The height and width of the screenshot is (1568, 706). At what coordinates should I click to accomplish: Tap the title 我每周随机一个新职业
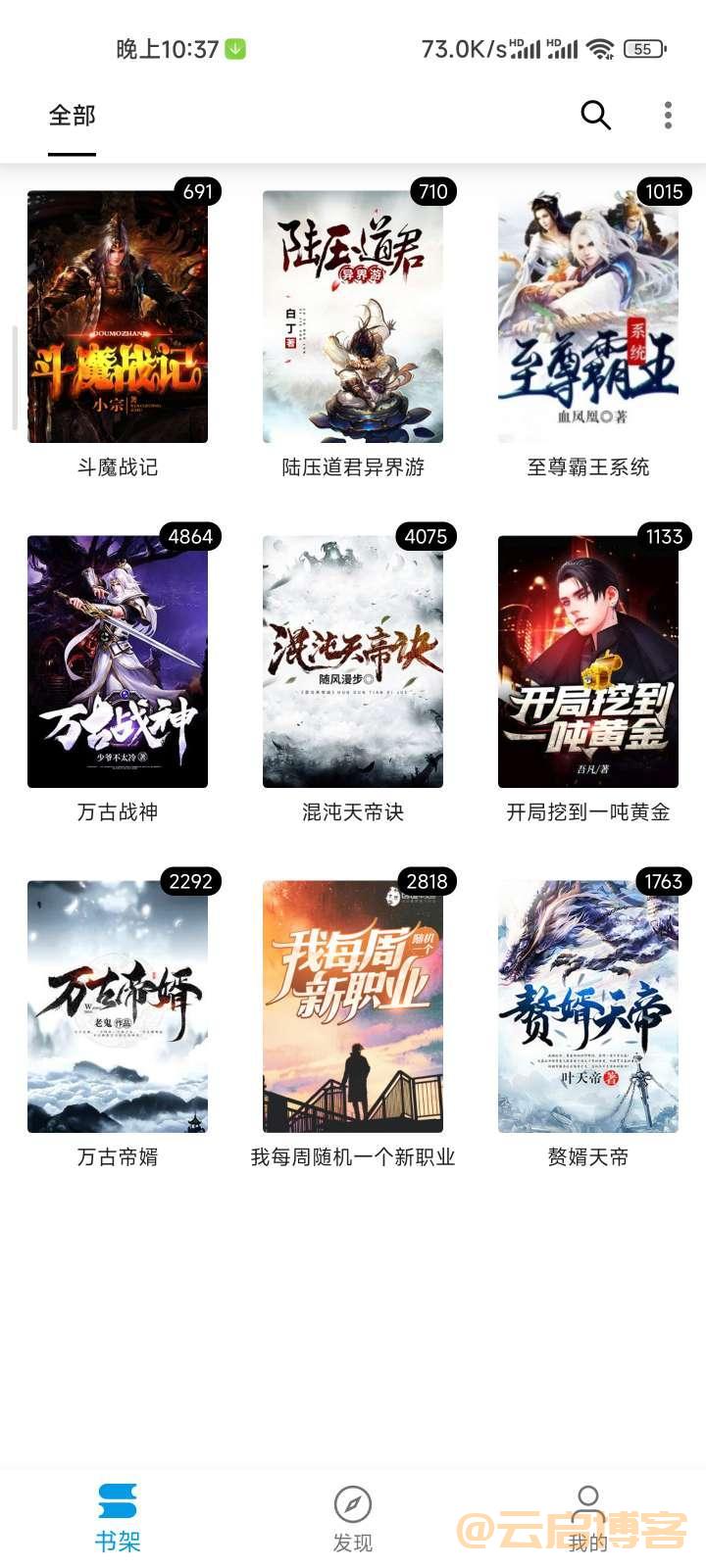point(353,1157)
